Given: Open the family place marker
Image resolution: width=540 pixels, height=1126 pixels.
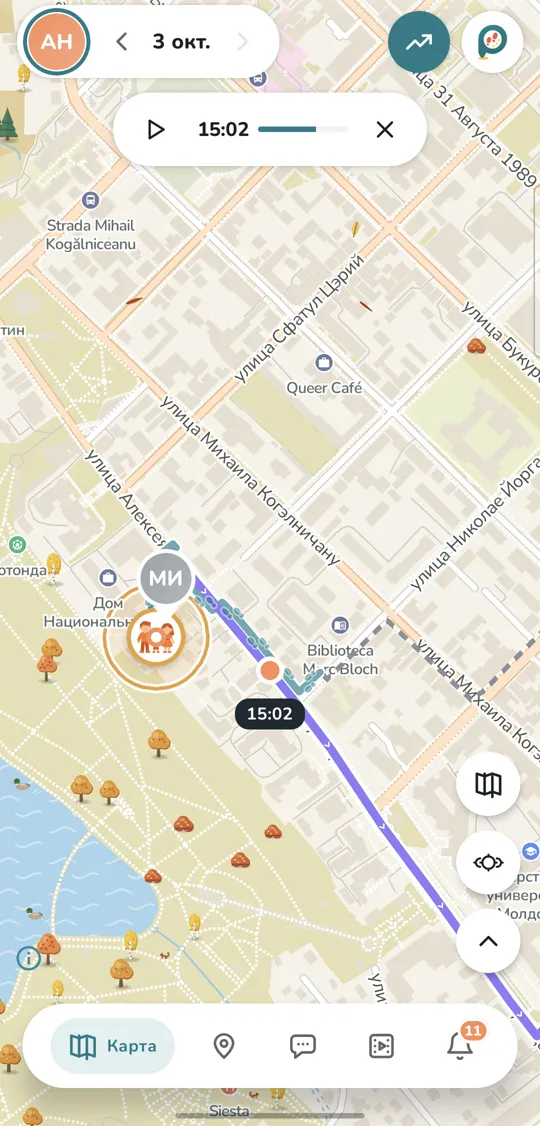Looking at the screenshot, I should tap(156, 636).
